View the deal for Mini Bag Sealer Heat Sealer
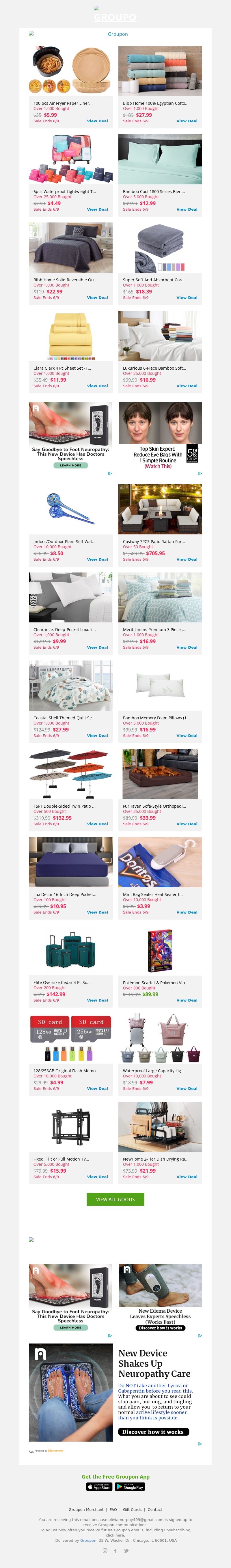The height and width of the screenshot is (1568, 231). 187,912
